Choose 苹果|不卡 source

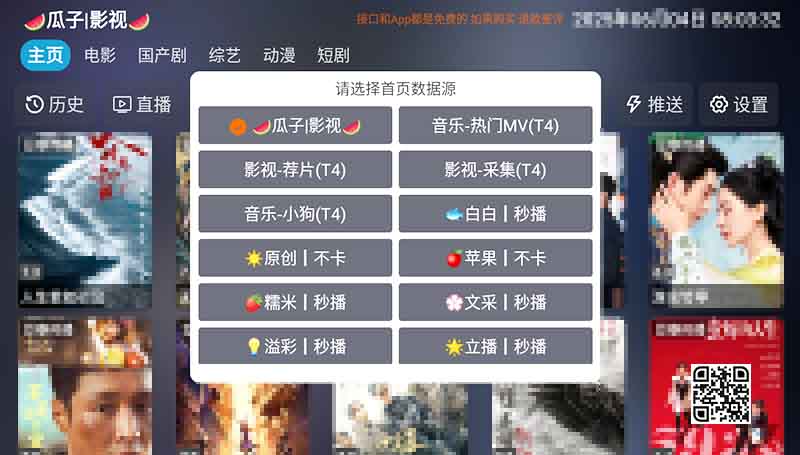coord(495,258)
